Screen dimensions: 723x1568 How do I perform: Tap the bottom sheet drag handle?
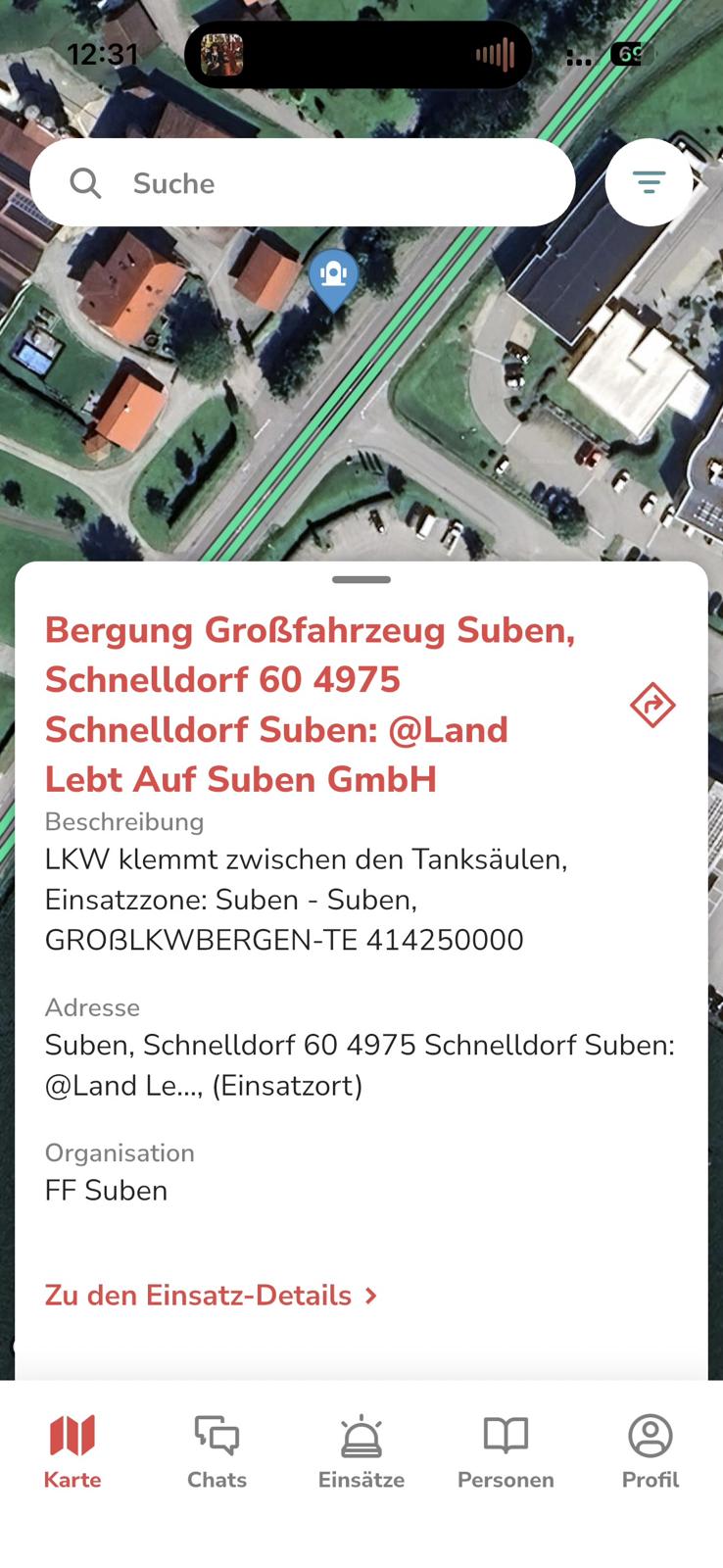tap(361, 580)
